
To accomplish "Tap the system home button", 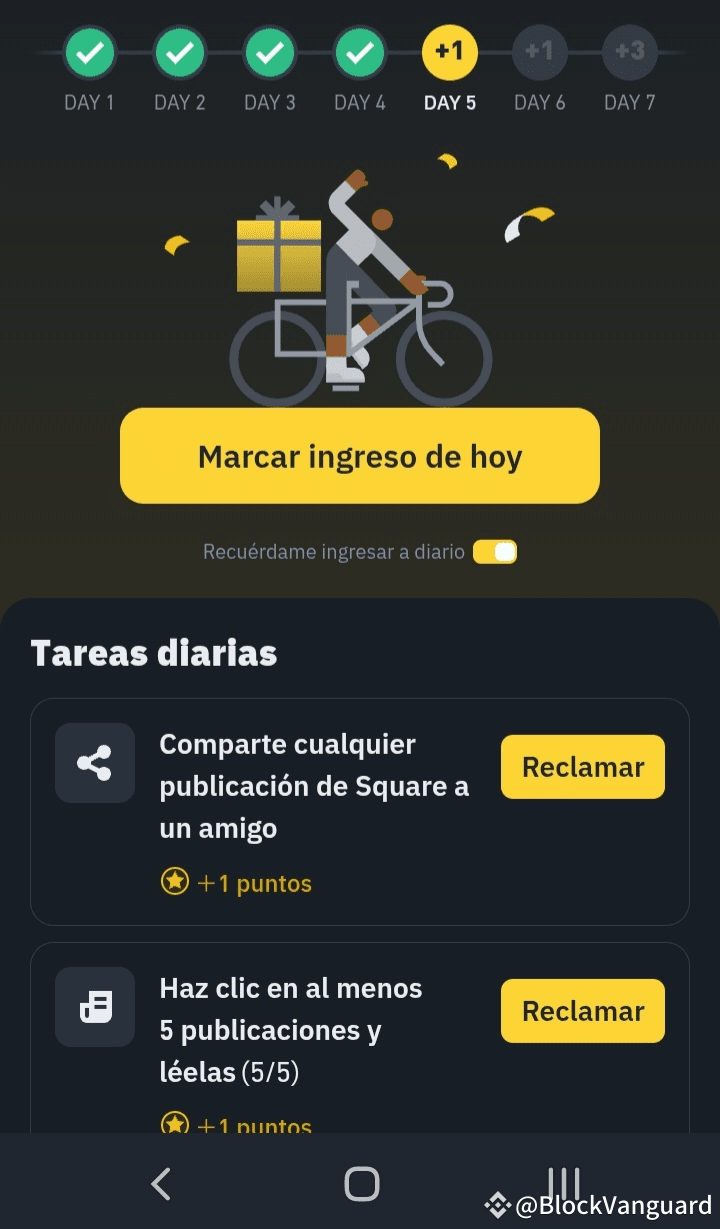I will pos(361,1184).
